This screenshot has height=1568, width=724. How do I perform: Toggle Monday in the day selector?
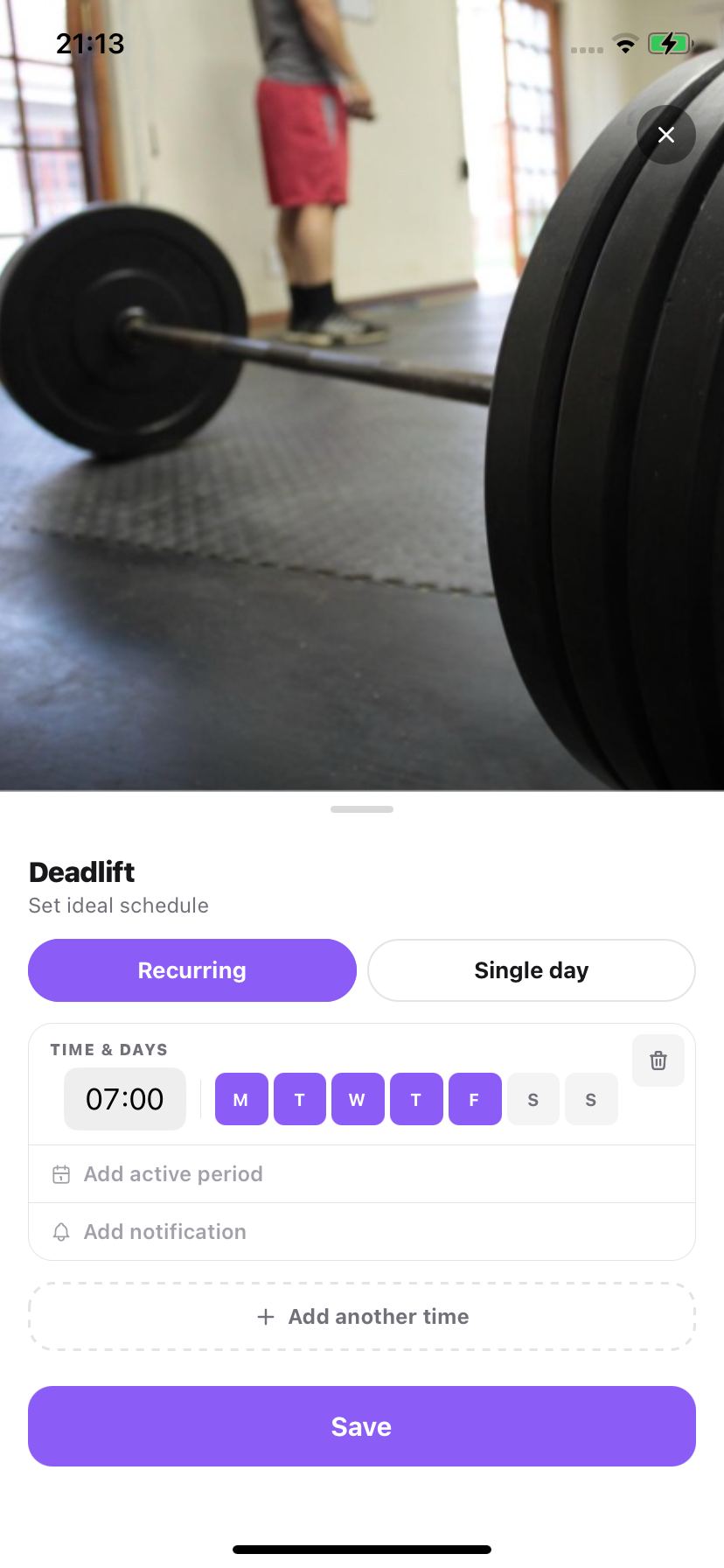pos(241,1099)
